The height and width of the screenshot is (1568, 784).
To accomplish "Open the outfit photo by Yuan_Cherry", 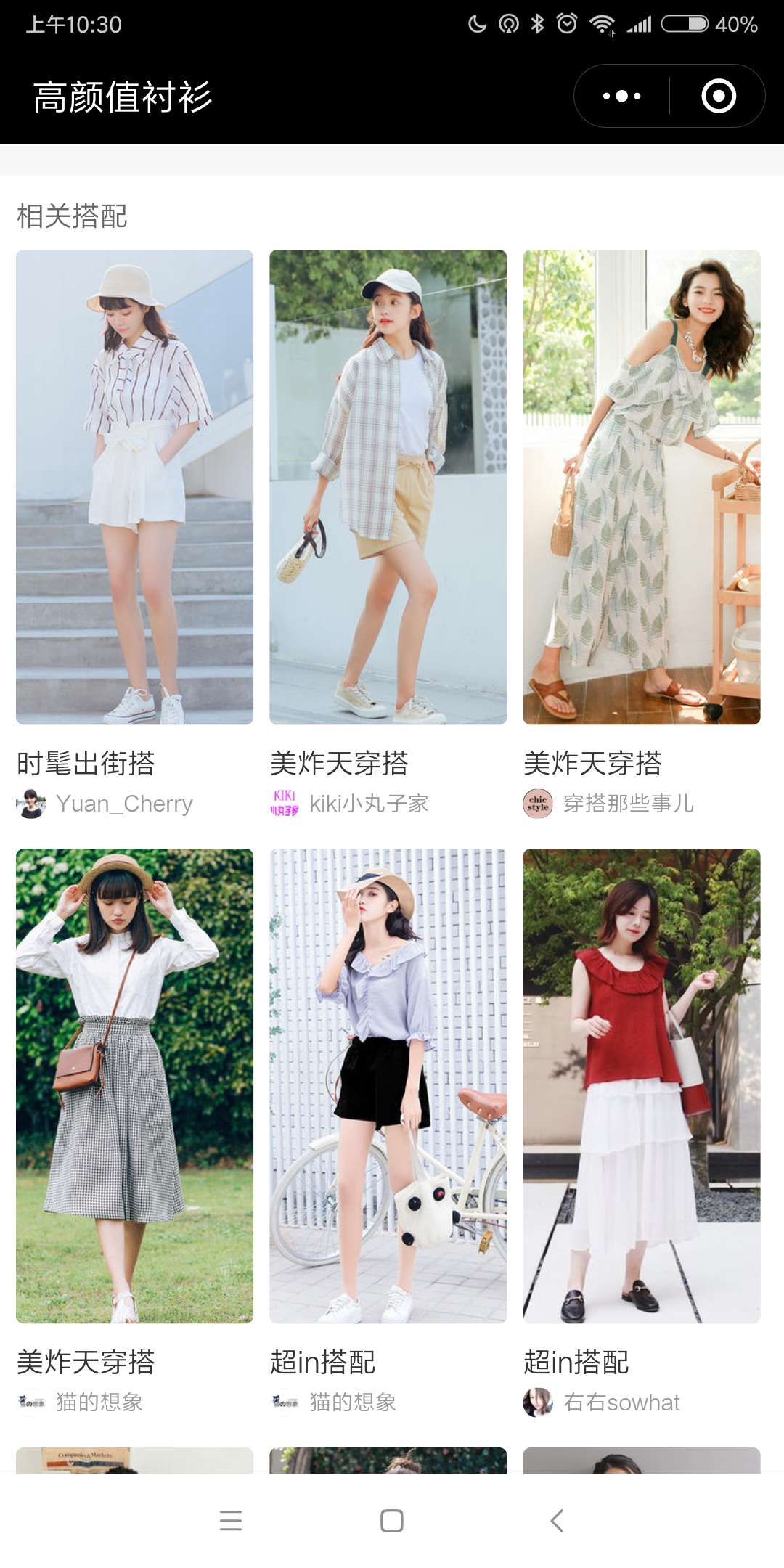I will 134,486.
